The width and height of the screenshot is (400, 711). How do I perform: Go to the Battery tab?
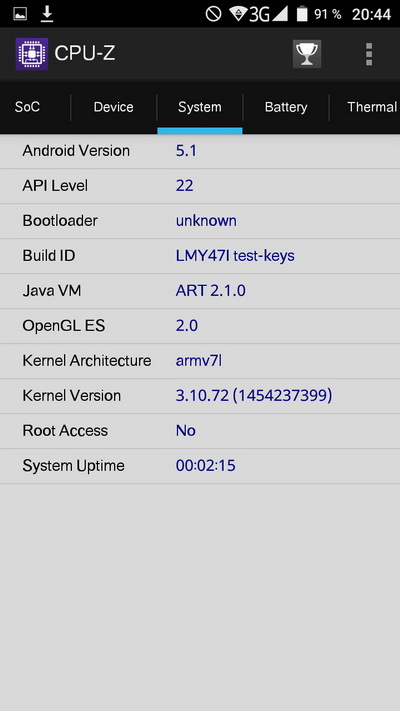[x=286, y=107]
